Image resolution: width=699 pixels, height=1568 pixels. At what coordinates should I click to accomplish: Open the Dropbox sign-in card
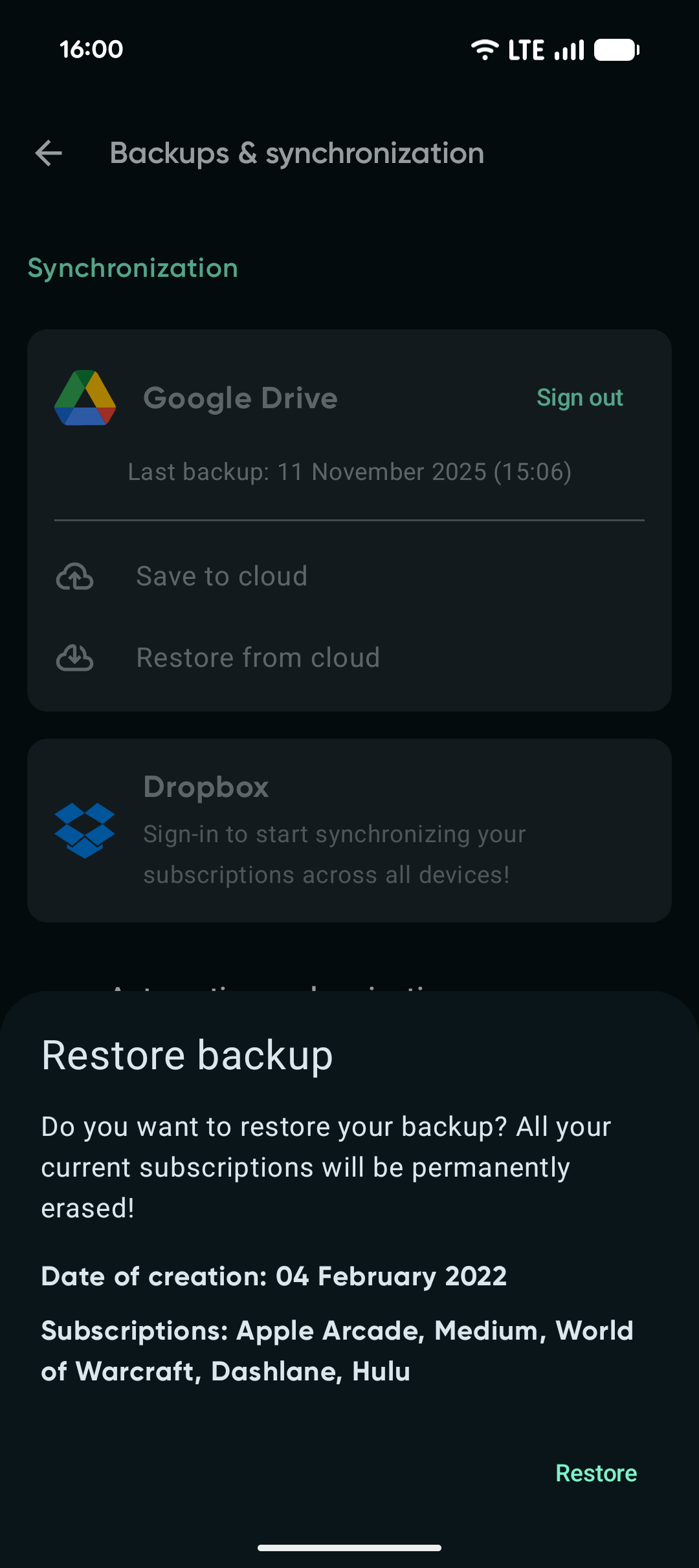click(x=349, y=830)
